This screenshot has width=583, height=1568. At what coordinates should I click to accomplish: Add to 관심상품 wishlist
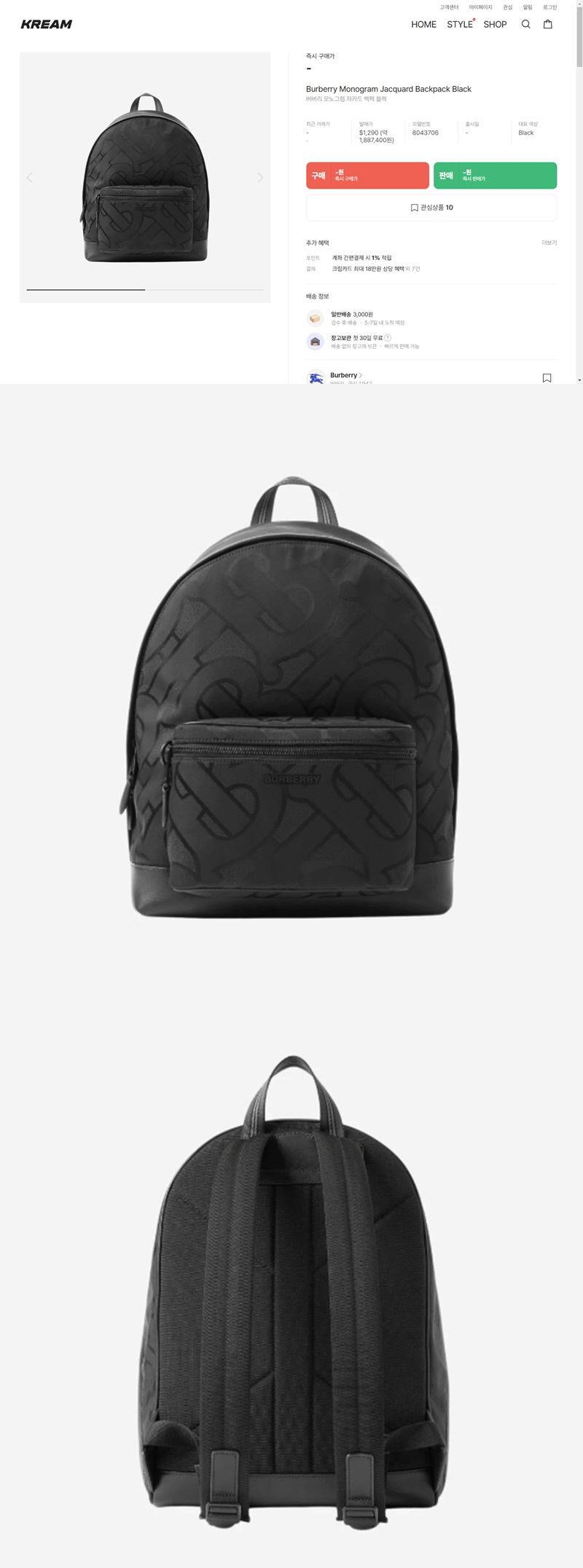click(431, 208)
